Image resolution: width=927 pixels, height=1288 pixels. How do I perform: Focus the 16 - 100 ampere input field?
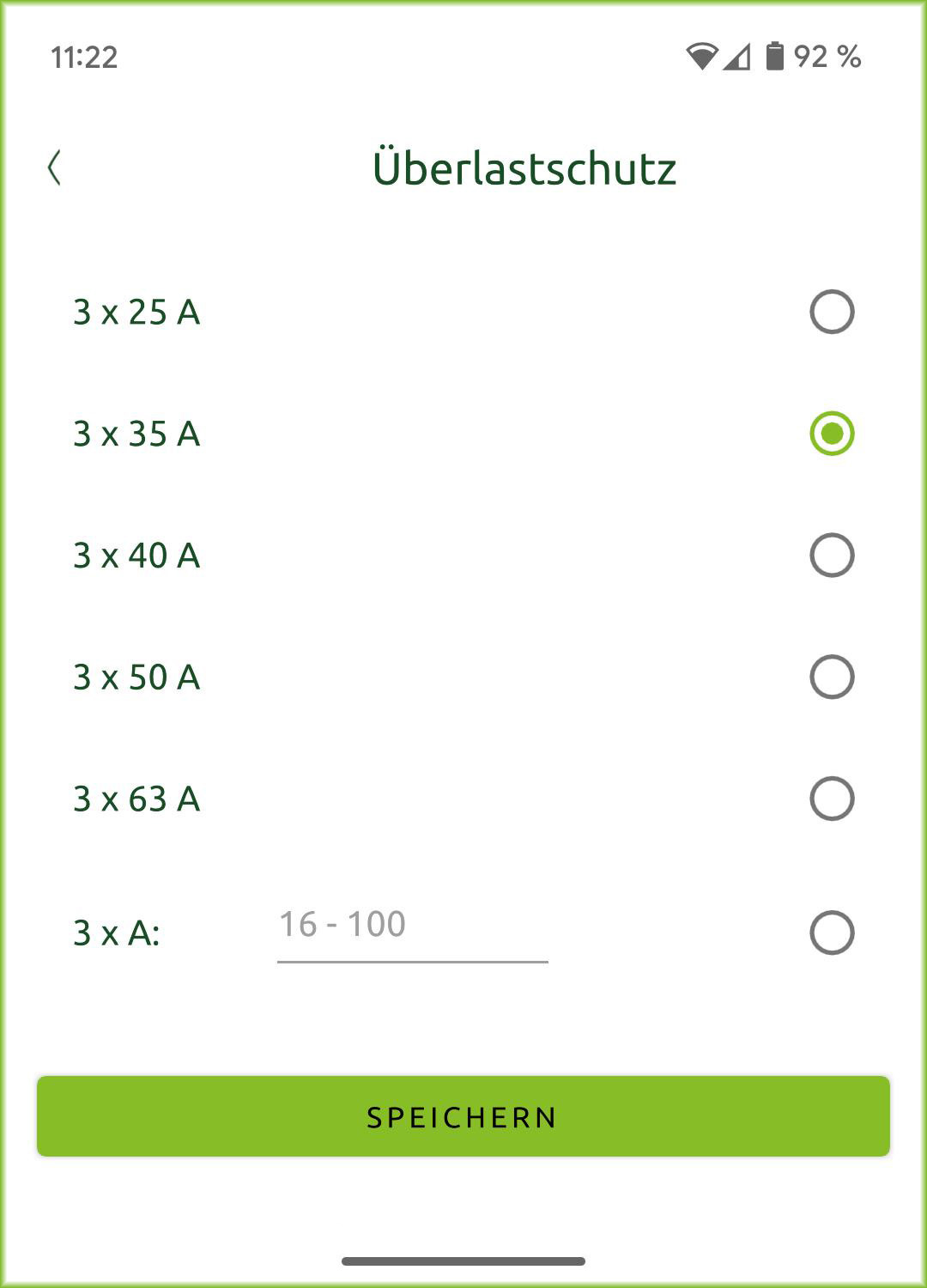(x=412, y=926)
